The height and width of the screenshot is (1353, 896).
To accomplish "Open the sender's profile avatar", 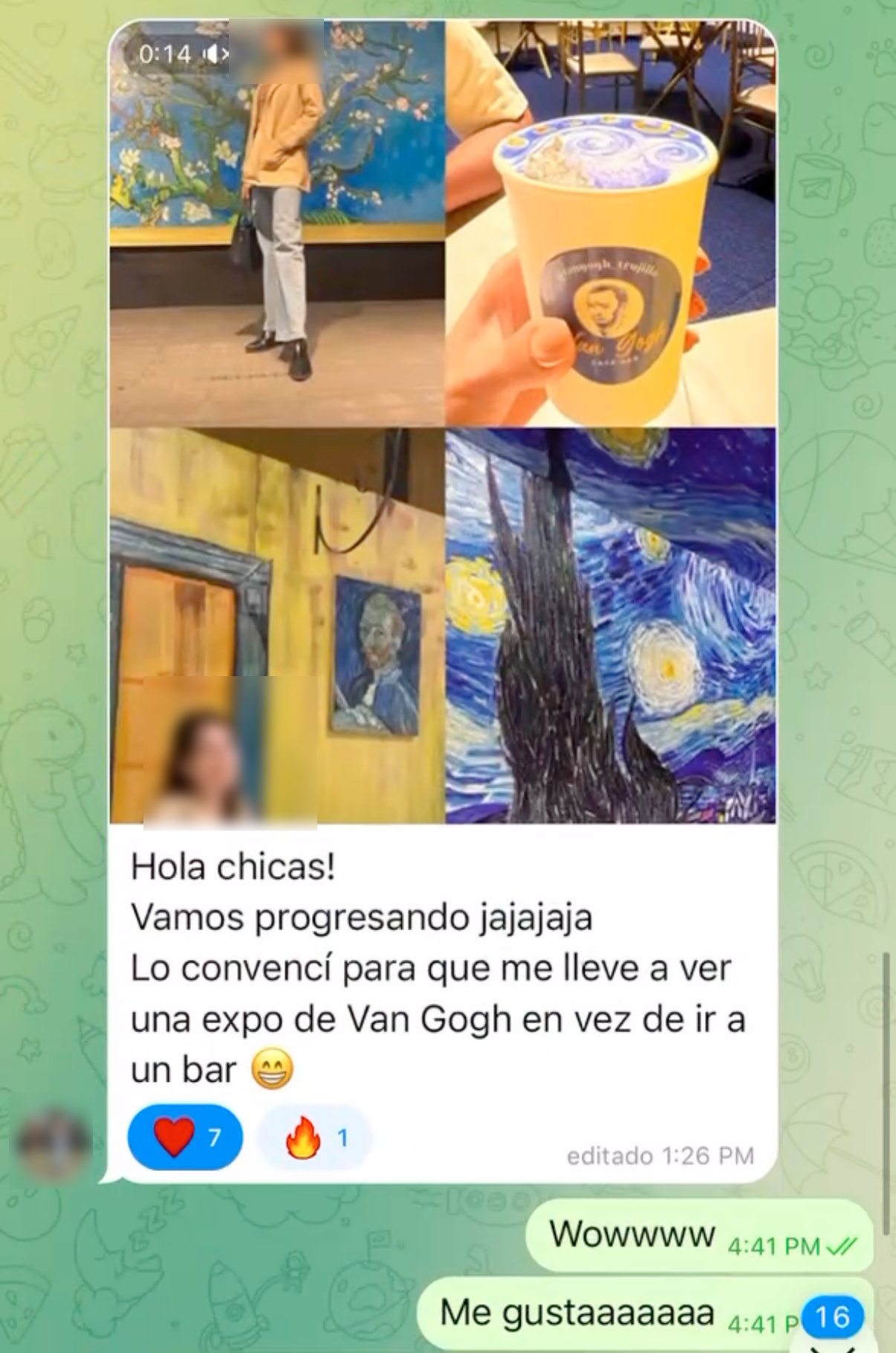I will [54, 1145].
